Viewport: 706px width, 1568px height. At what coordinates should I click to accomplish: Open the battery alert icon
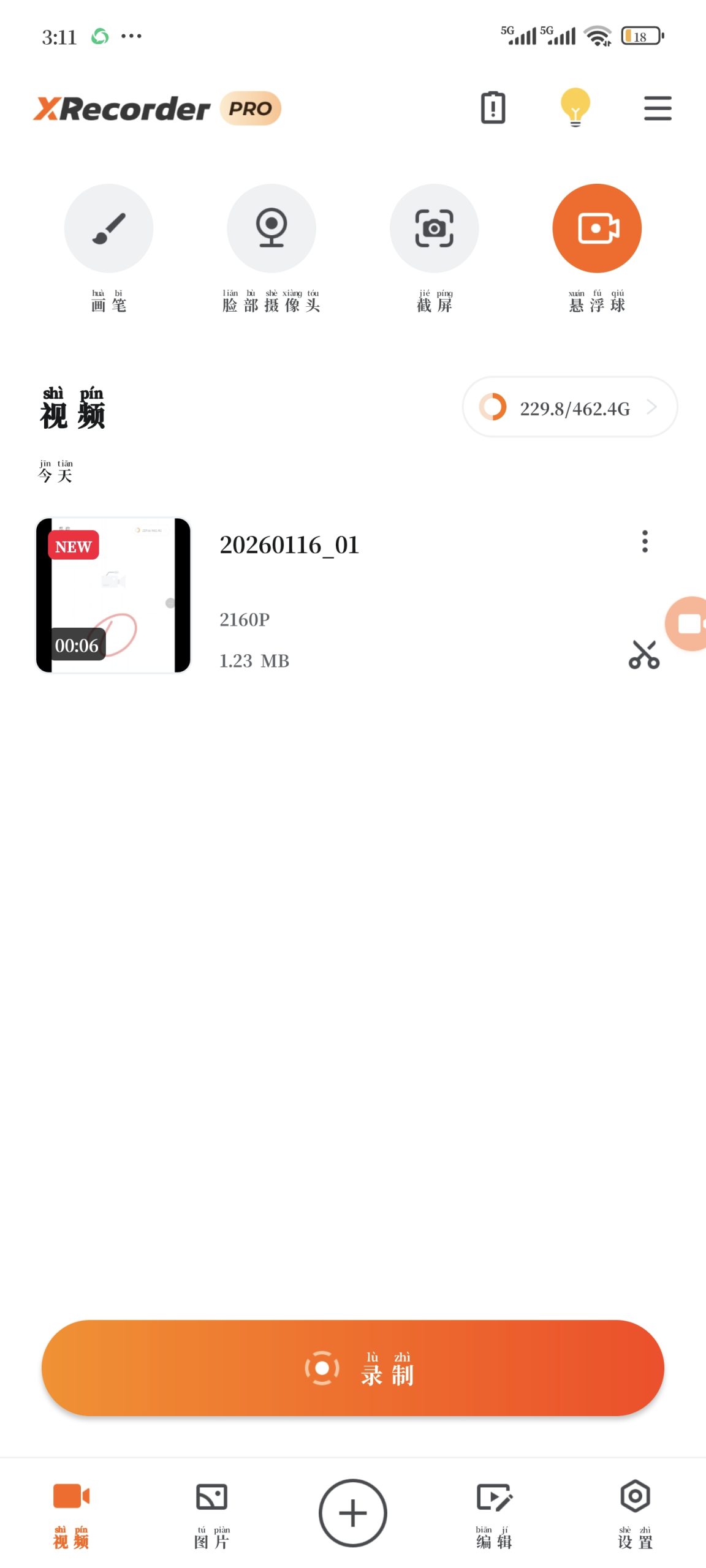click(x=493, y=108)
